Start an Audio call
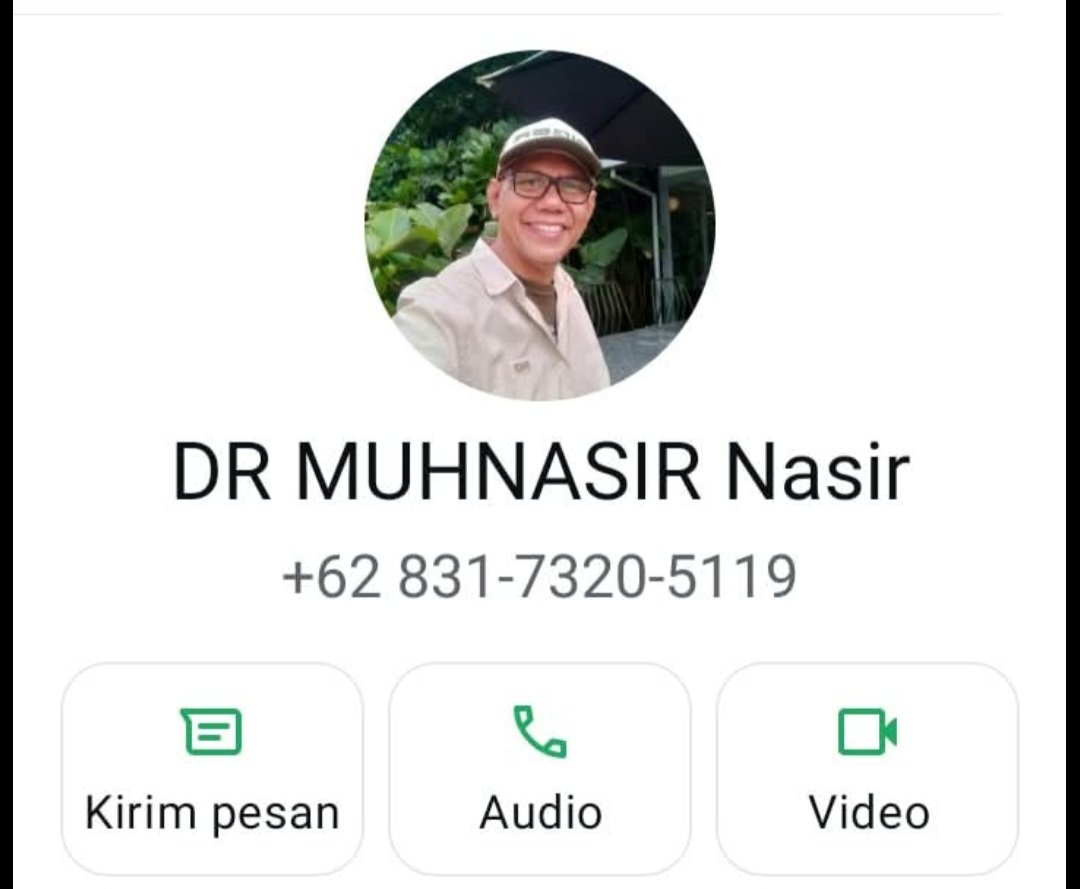The width and height of the screenshot is (1080, 889). pos(540,768)
